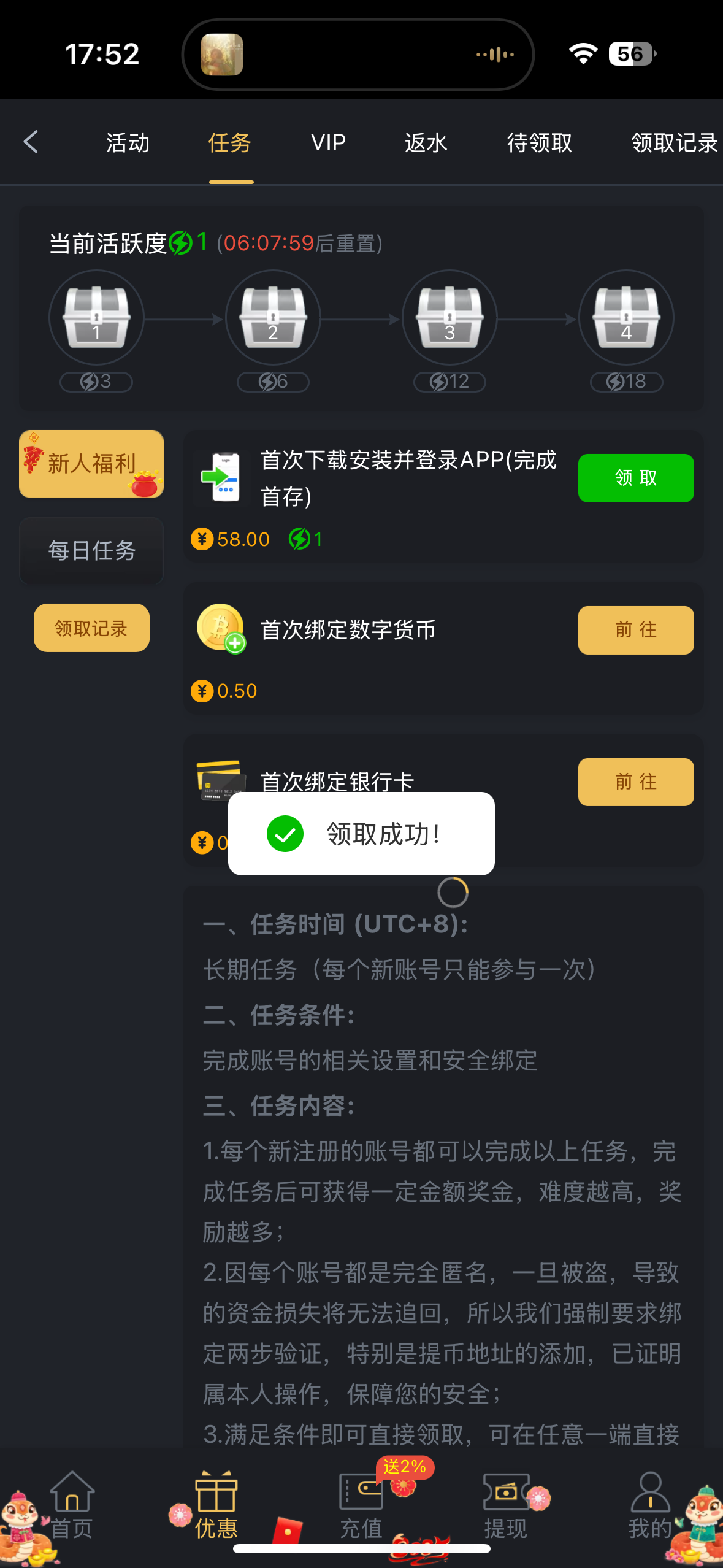
Task: Open the 返水 tab
Action: (425, 142)
